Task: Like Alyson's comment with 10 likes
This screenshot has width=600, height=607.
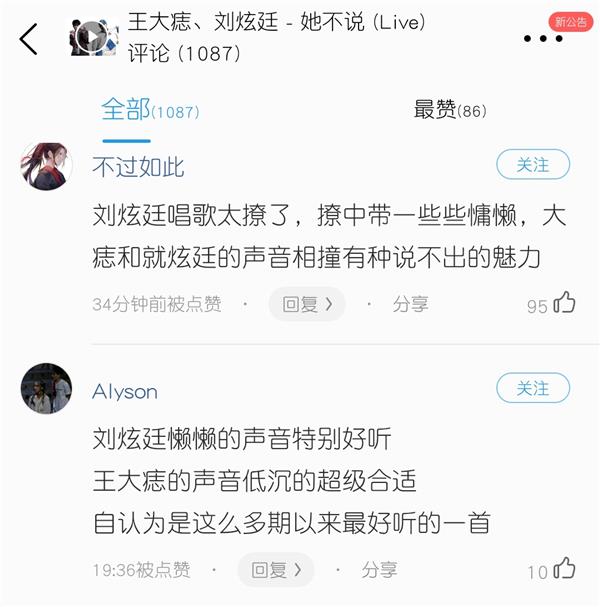Action: [x=564, y=570]
